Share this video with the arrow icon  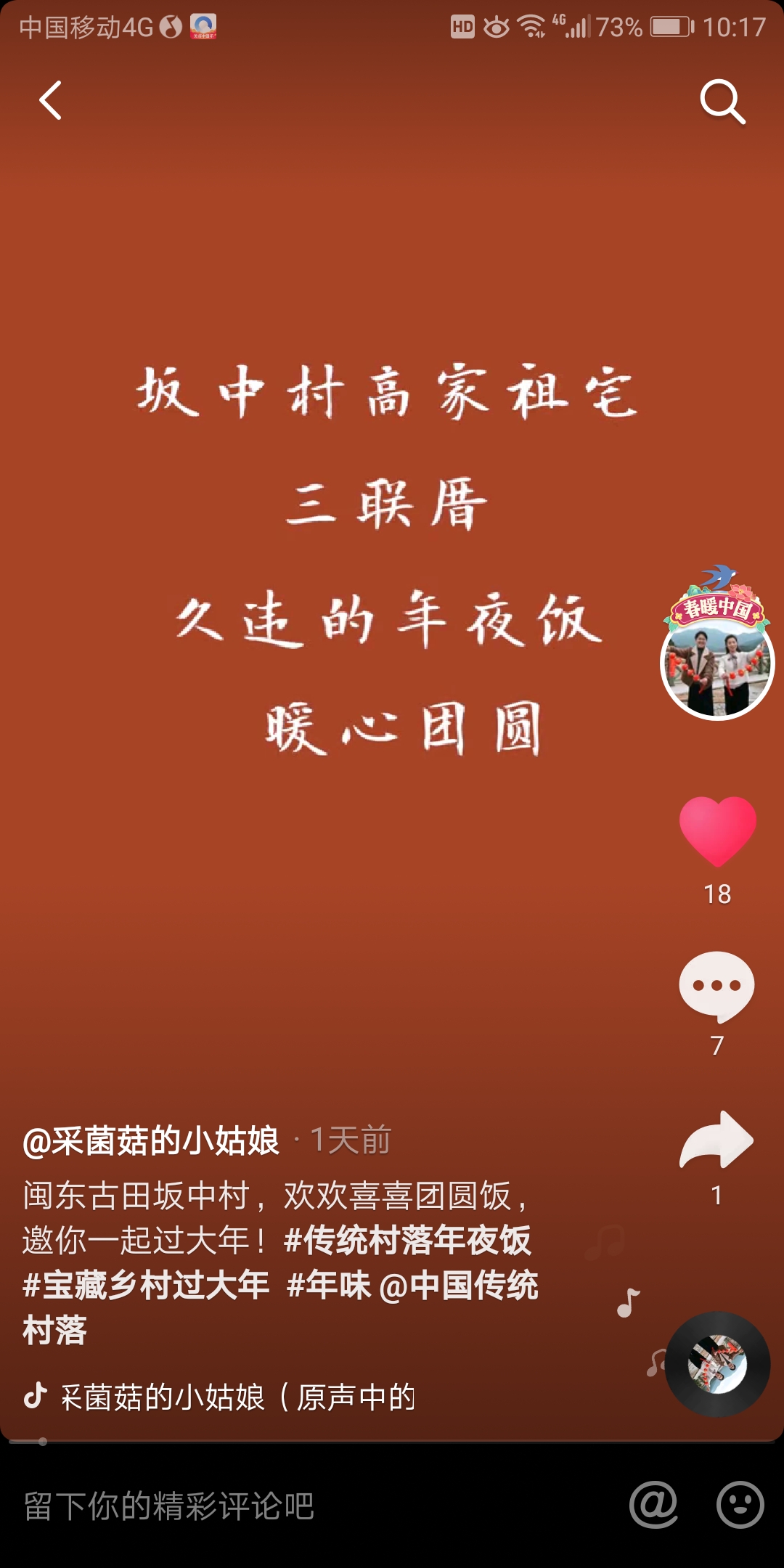point(716,1141)
